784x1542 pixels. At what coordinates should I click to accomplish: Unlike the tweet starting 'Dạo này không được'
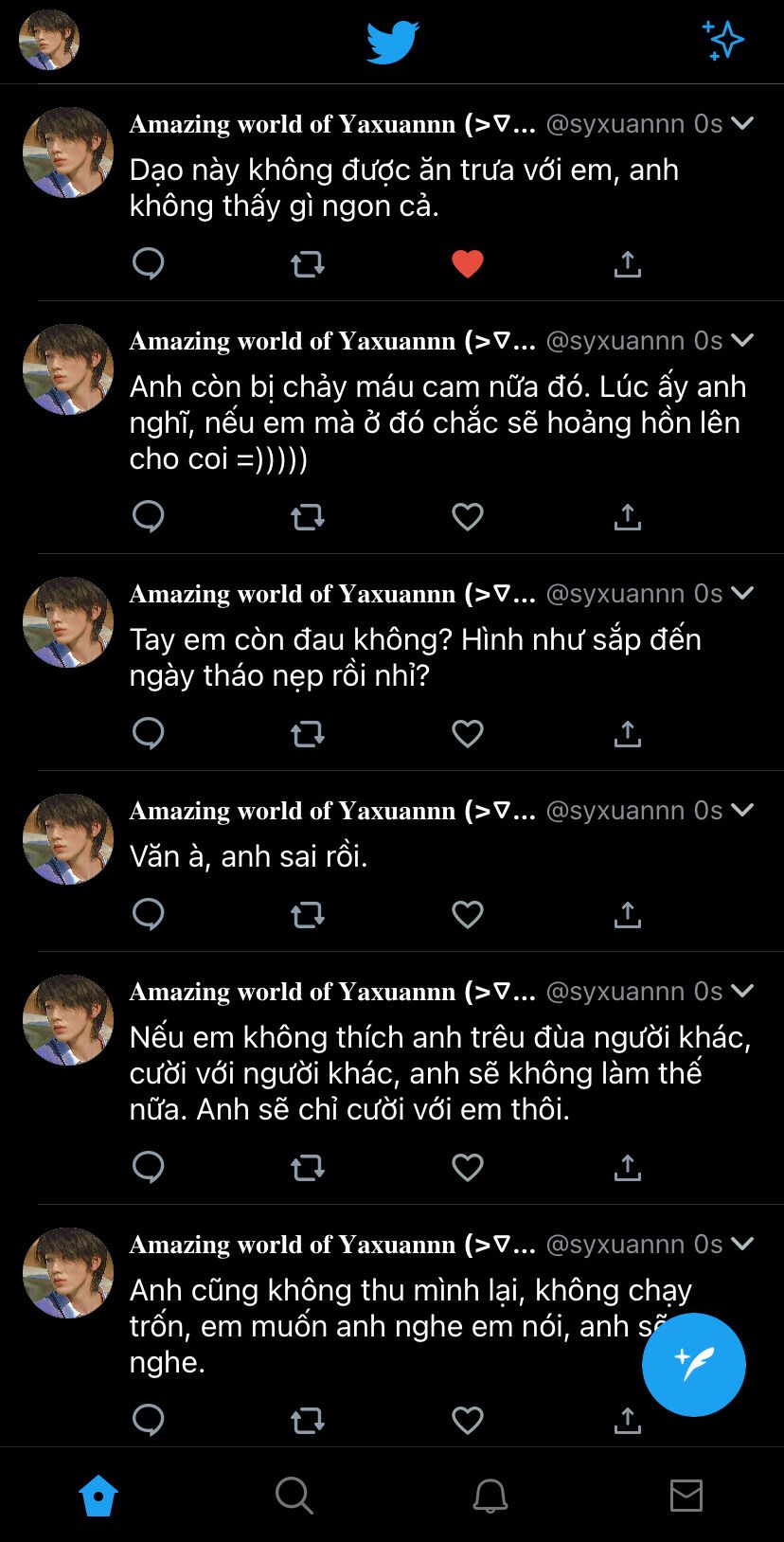(x=468, y=263)
